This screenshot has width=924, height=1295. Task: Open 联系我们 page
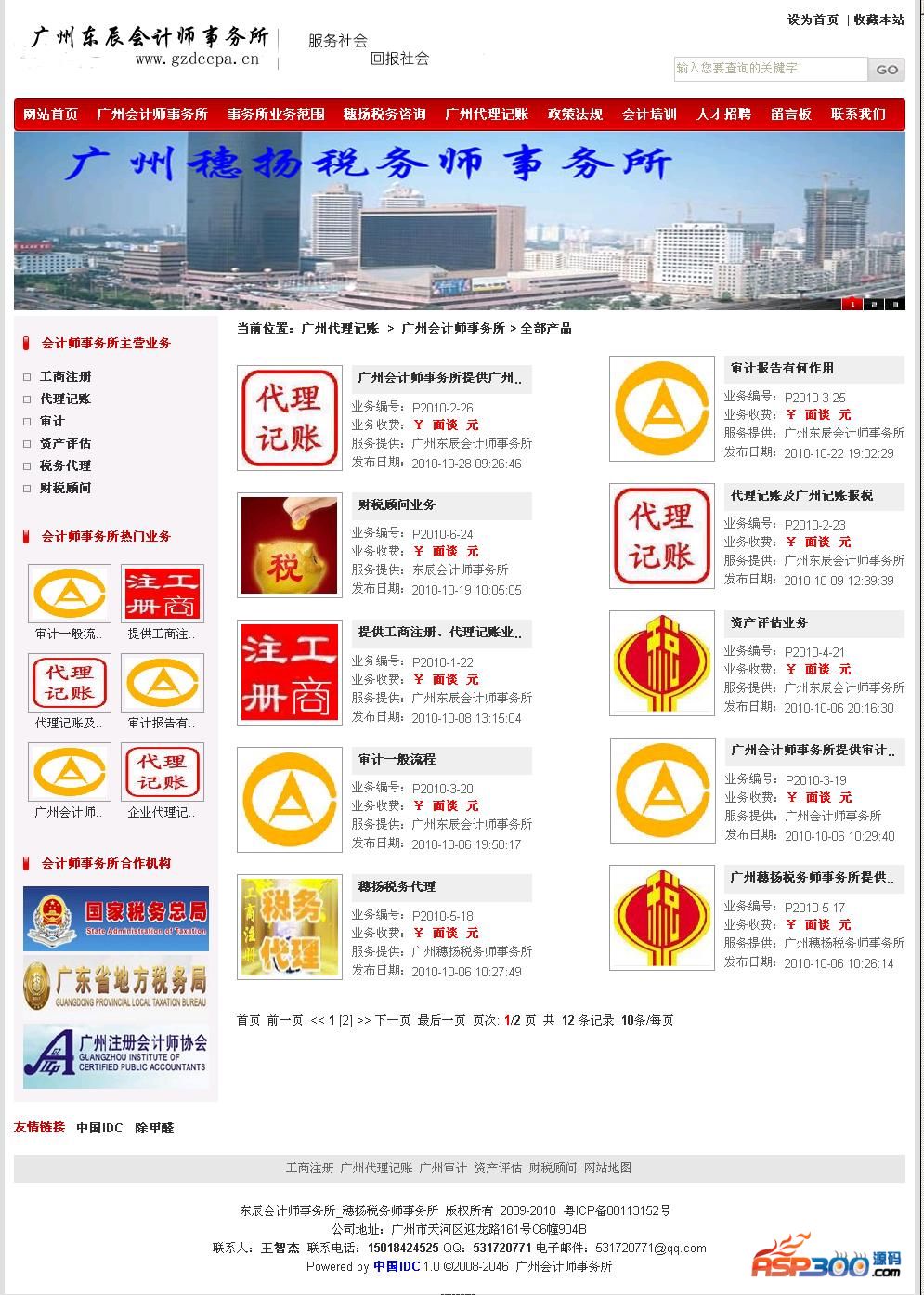click(x=858, y=114)
